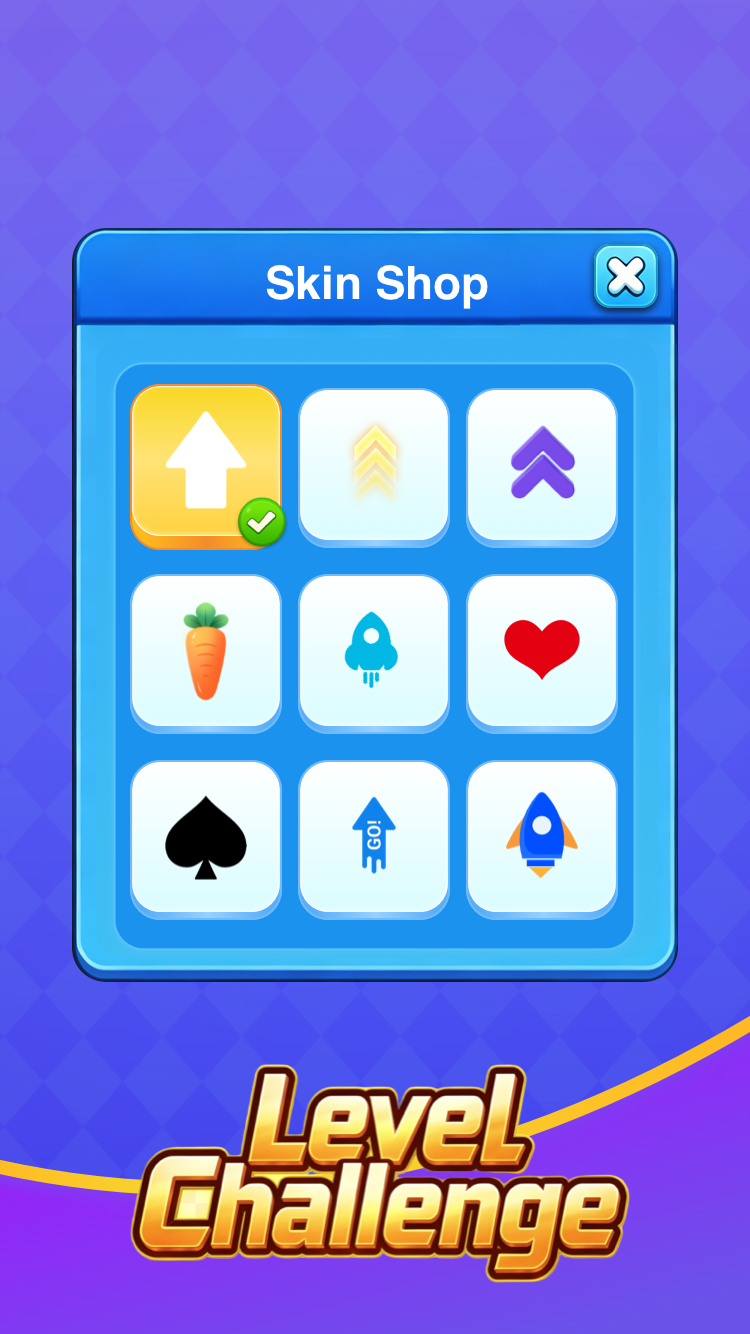Viewport: 750px width, 1334px height.
Task: Tap the Skin Shop title bar
Action: (375, 283)
